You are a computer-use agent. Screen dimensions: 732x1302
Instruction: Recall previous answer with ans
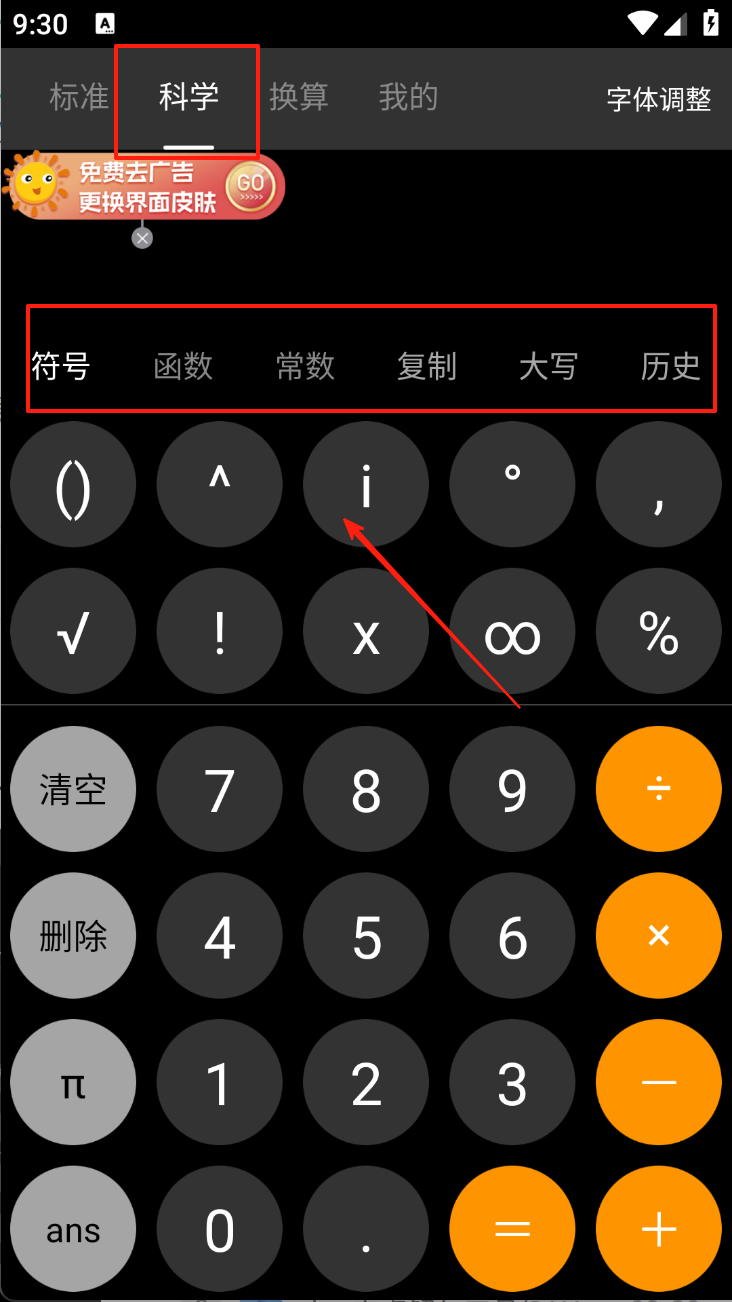click(x=73, y=1230)
